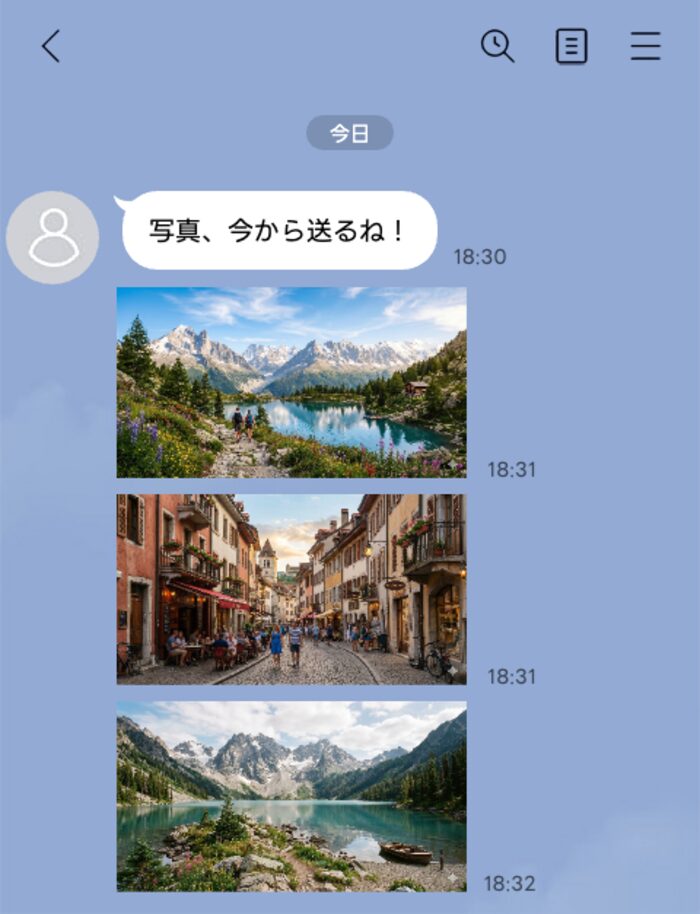Open the lake photo with the boat
700x914 pixels.
tap(291, 796)
